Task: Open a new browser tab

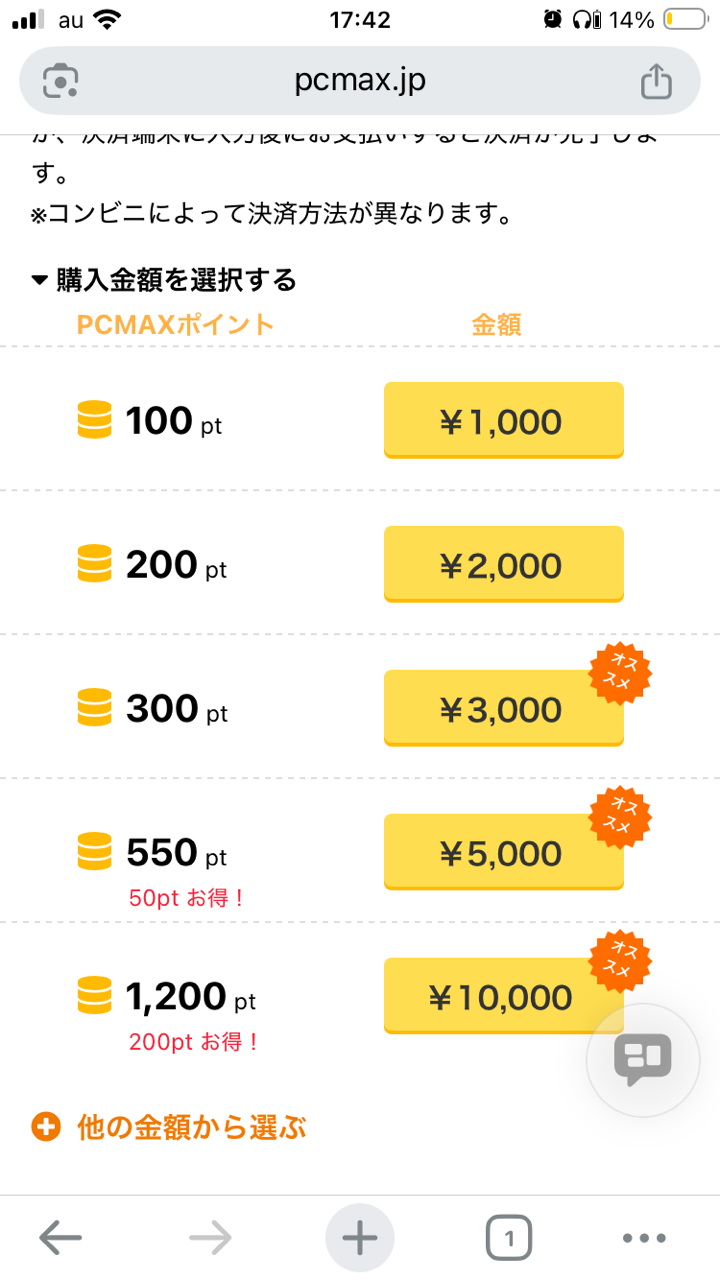Action: coord(360,1240)
